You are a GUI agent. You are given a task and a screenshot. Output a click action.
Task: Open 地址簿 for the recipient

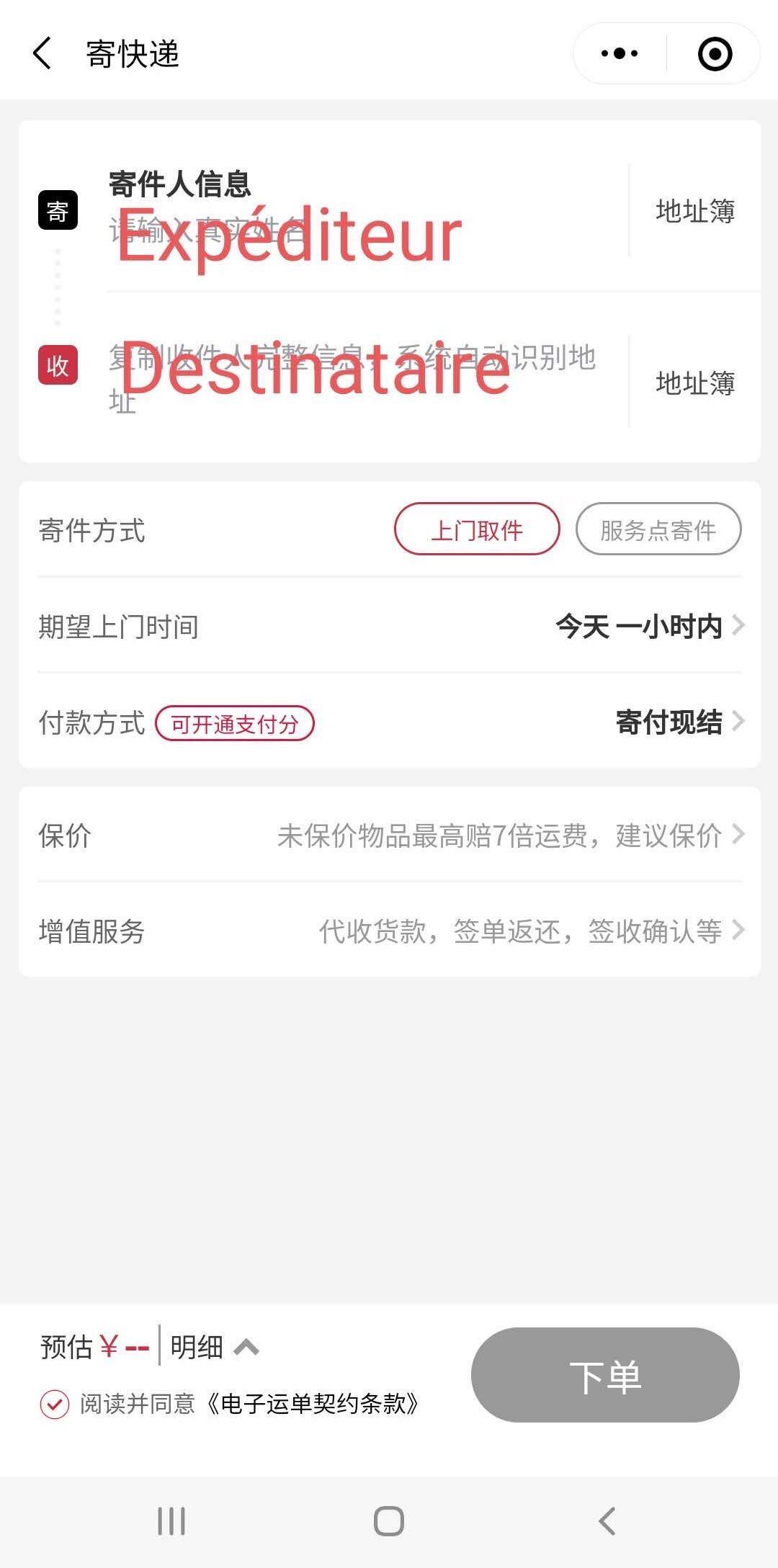(x=695, y=383)
